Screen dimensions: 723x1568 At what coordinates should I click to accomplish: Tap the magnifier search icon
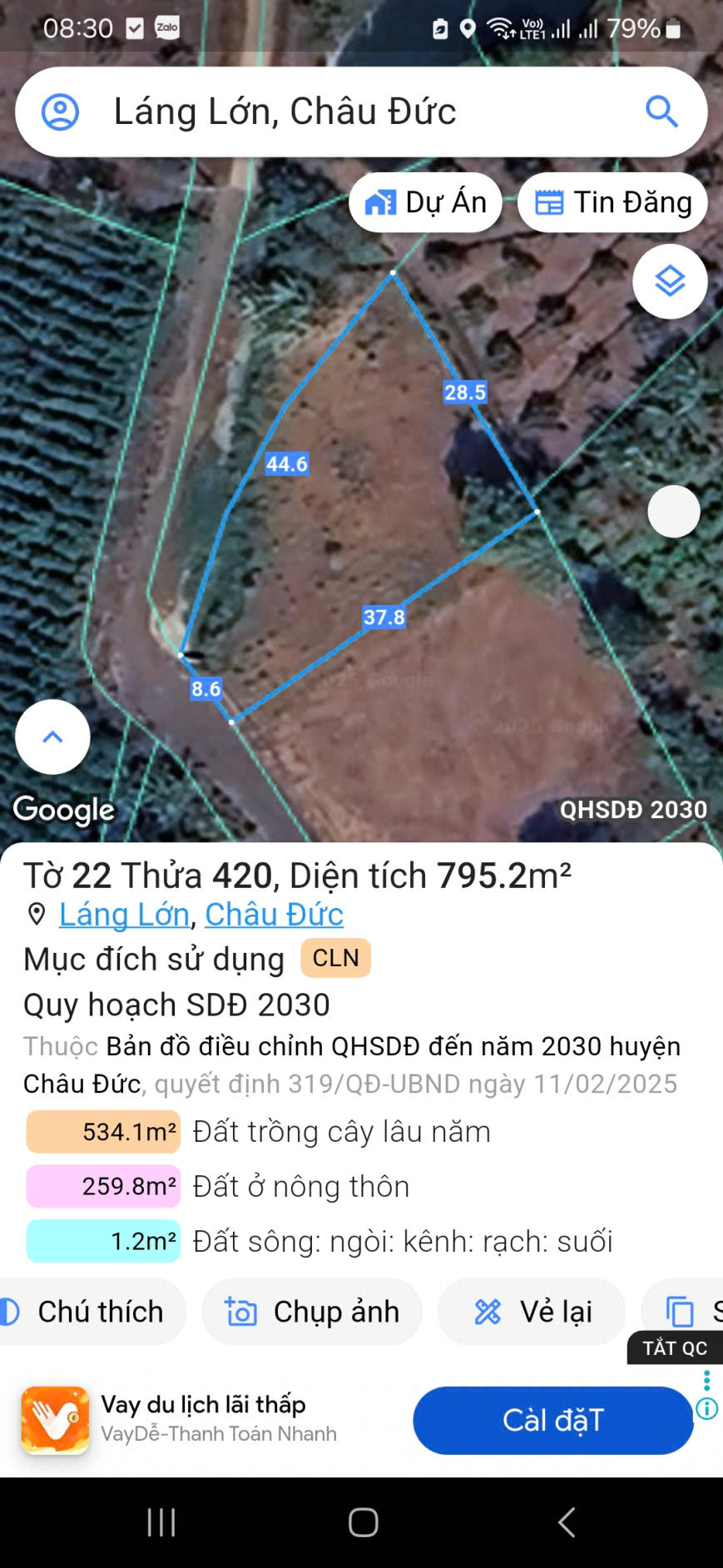pos(661,112)
